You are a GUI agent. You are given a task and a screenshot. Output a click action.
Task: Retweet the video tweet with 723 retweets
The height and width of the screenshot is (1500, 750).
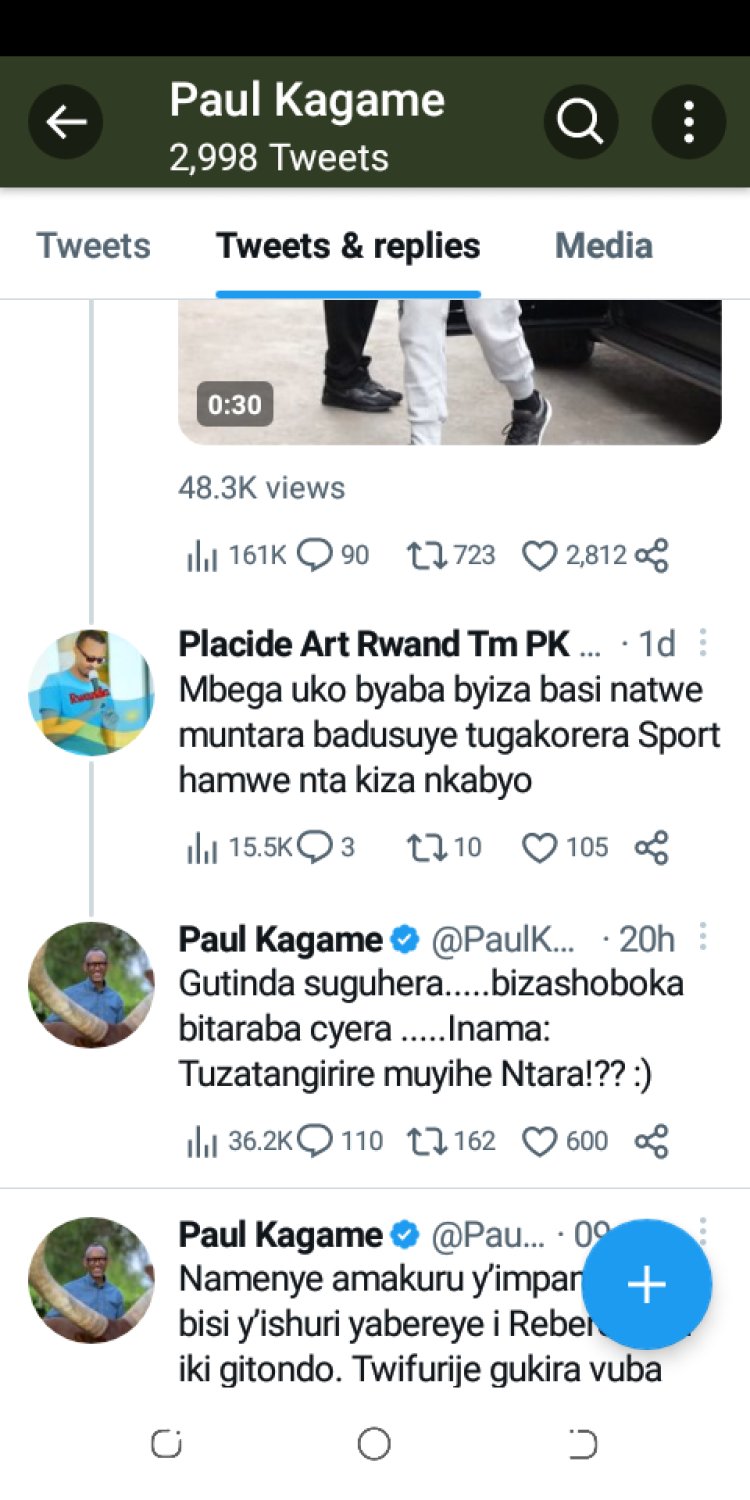point(427,555)
